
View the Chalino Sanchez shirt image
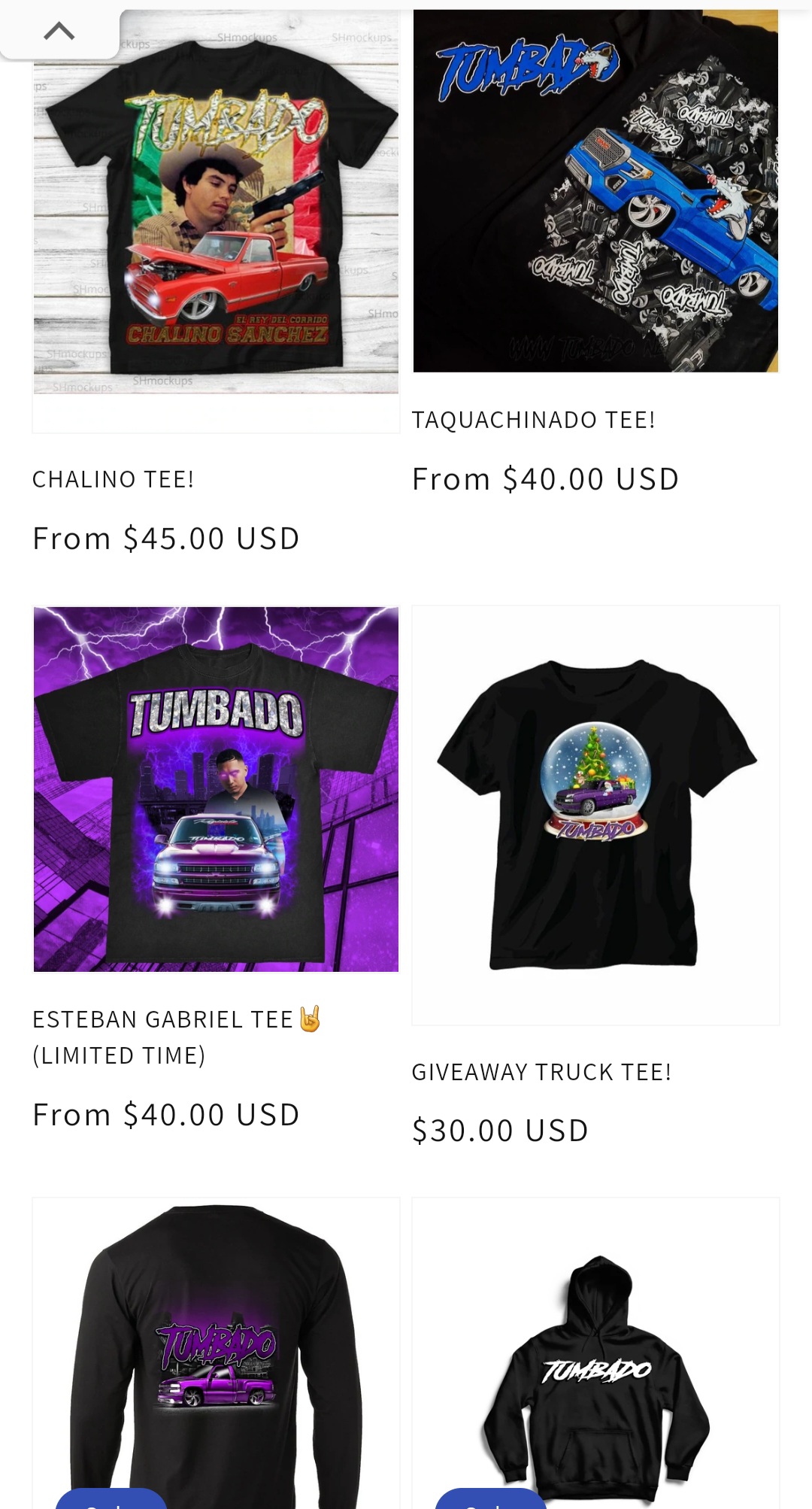click(x=215, y=220)
